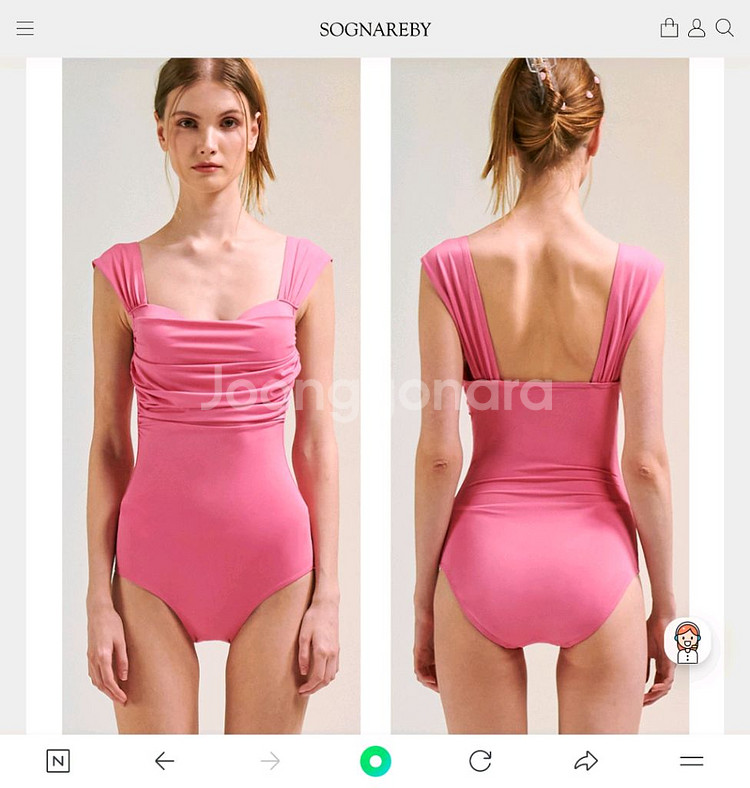Open the customer service chat bubble
Image resolution: width=750 pixels, height=788 pixels.
click(688, 641)
